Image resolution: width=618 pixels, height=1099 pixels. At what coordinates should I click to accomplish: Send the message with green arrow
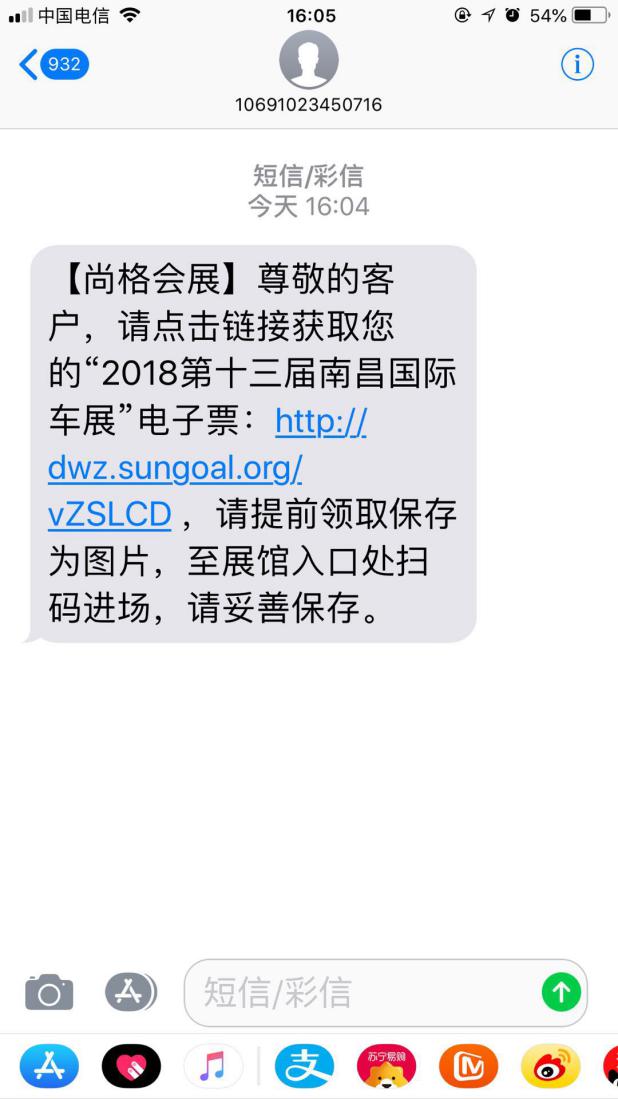click(x=560, y=992)
